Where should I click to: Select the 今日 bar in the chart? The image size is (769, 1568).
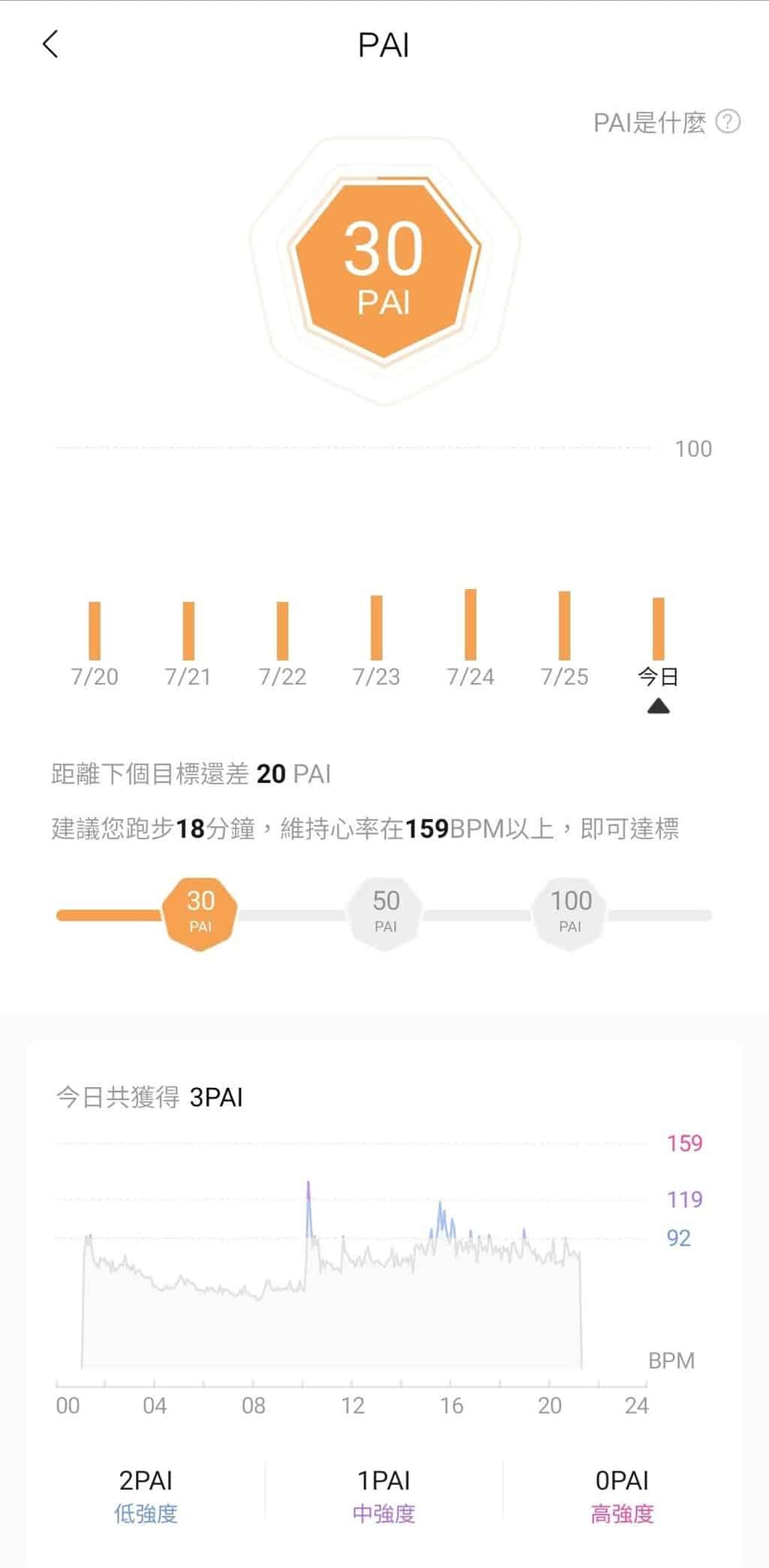pyautogui.click(x=659, y=629)
